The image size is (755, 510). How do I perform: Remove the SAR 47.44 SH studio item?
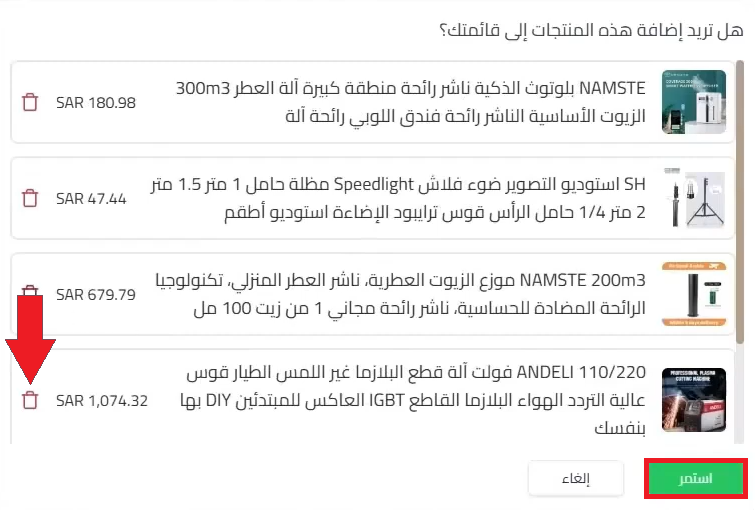click(x=30, y=198)
